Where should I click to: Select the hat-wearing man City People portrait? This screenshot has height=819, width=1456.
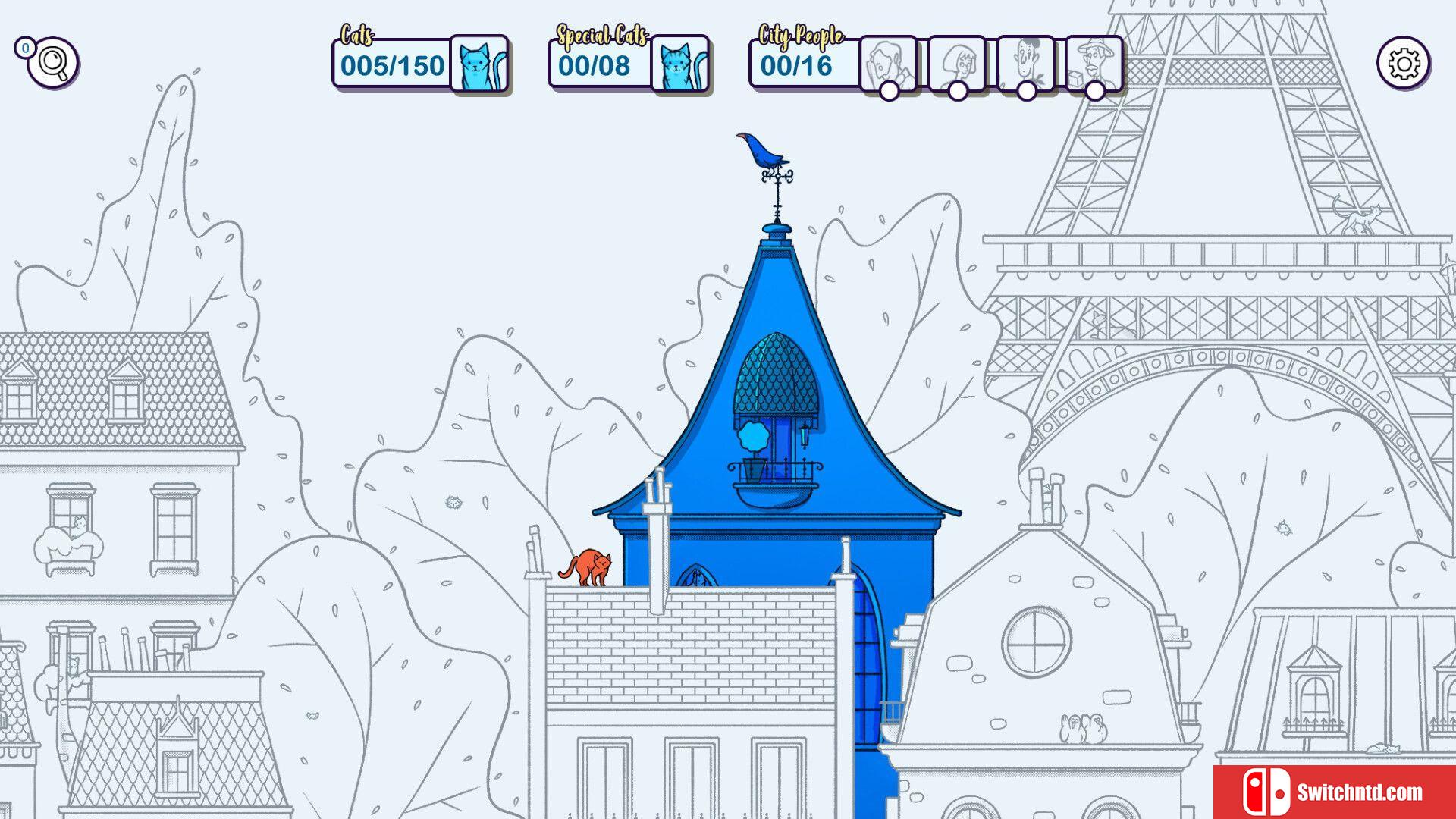1094,64
